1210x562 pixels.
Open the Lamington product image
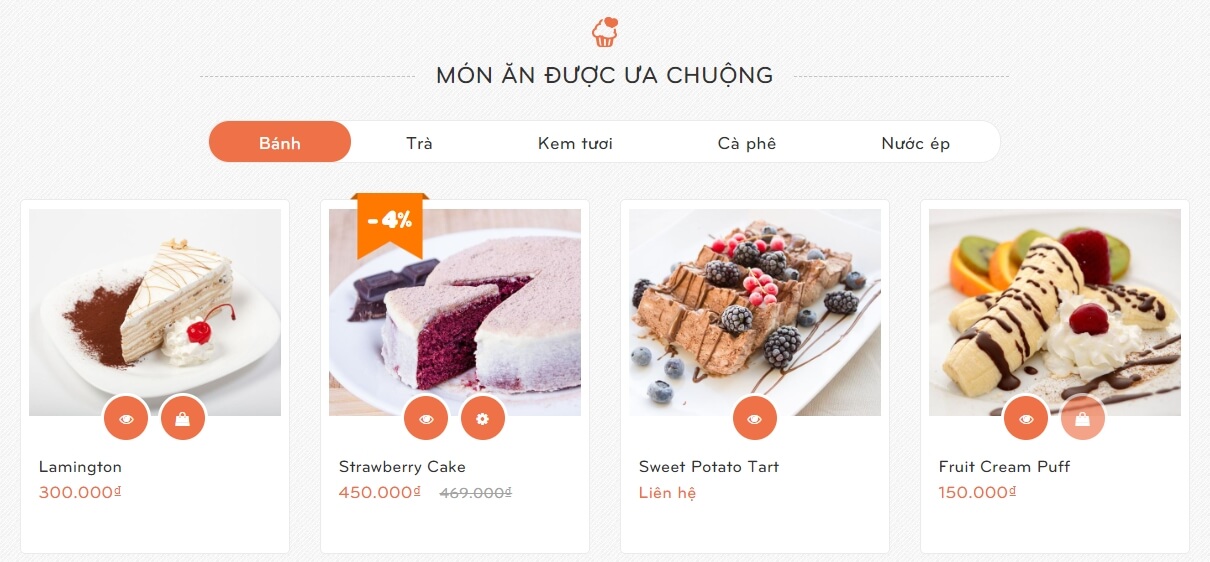click(155, 300)
